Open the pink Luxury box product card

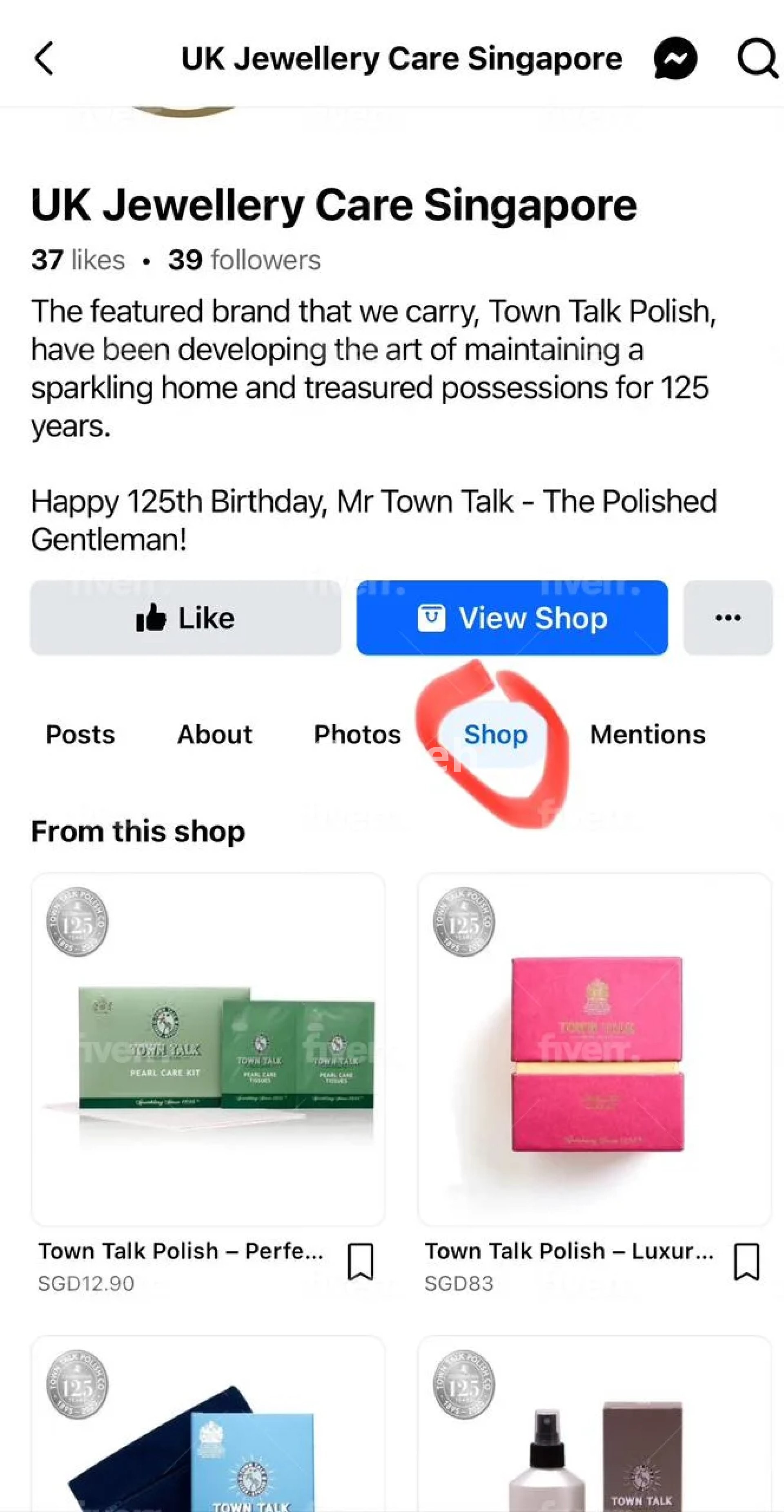tap(594, 1050)
